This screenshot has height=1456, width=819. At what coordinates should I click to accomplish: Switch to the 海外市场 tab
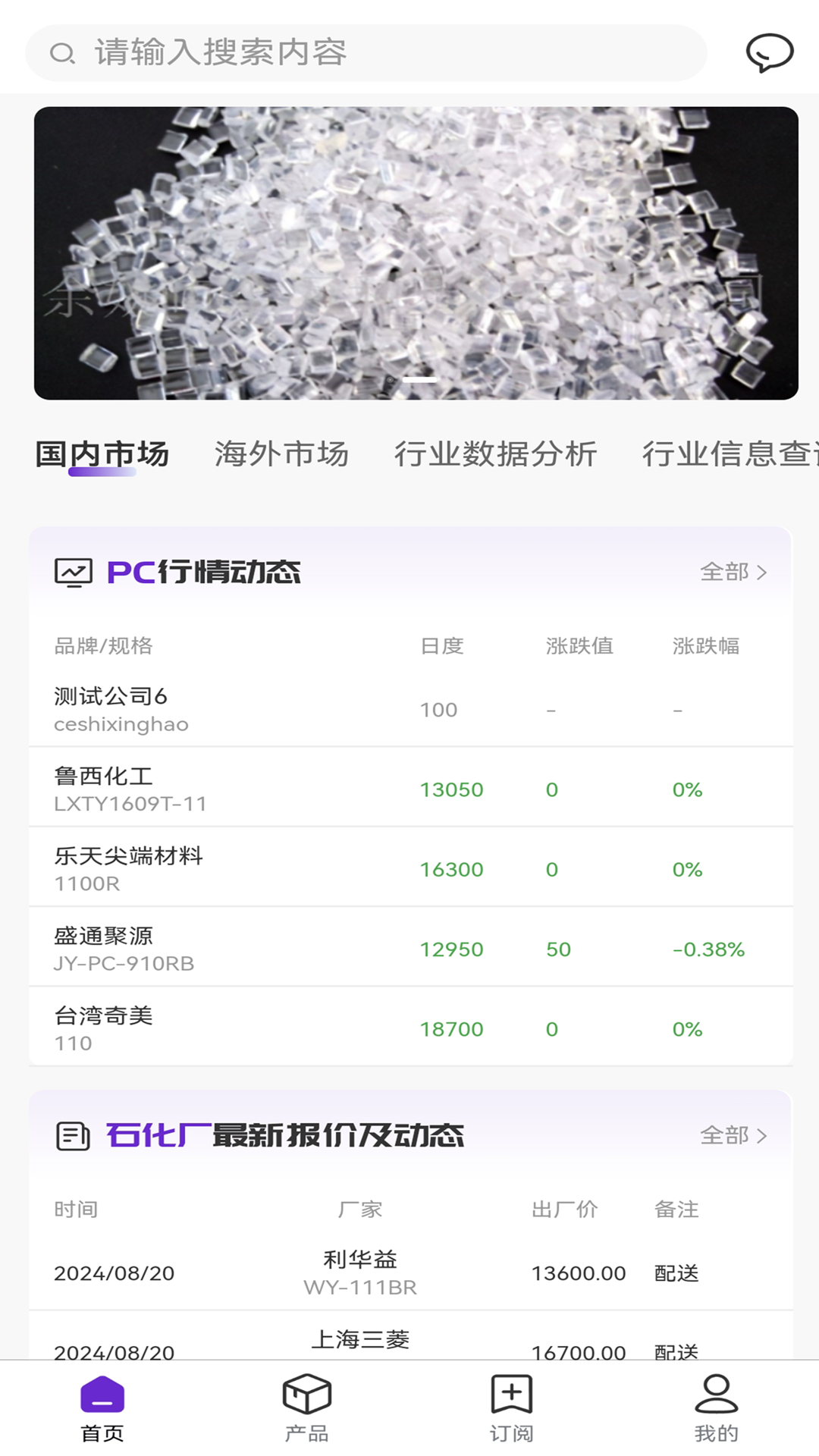coord(281,454)
